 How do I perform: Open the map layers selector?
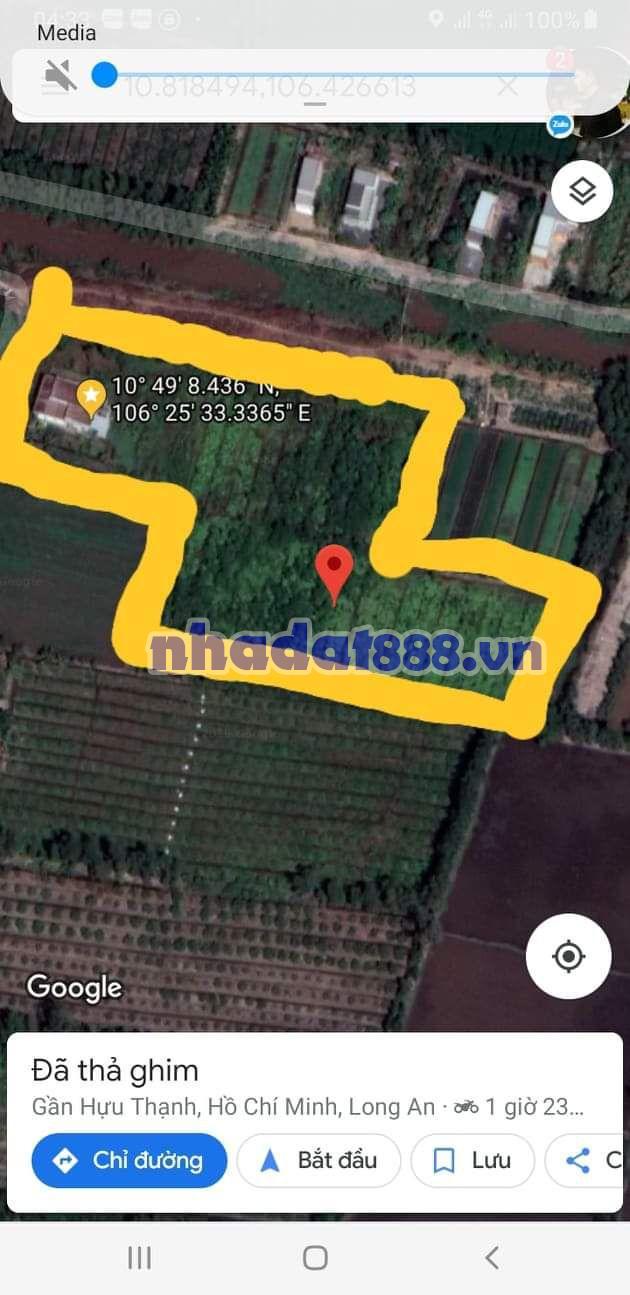coord(582,190)
